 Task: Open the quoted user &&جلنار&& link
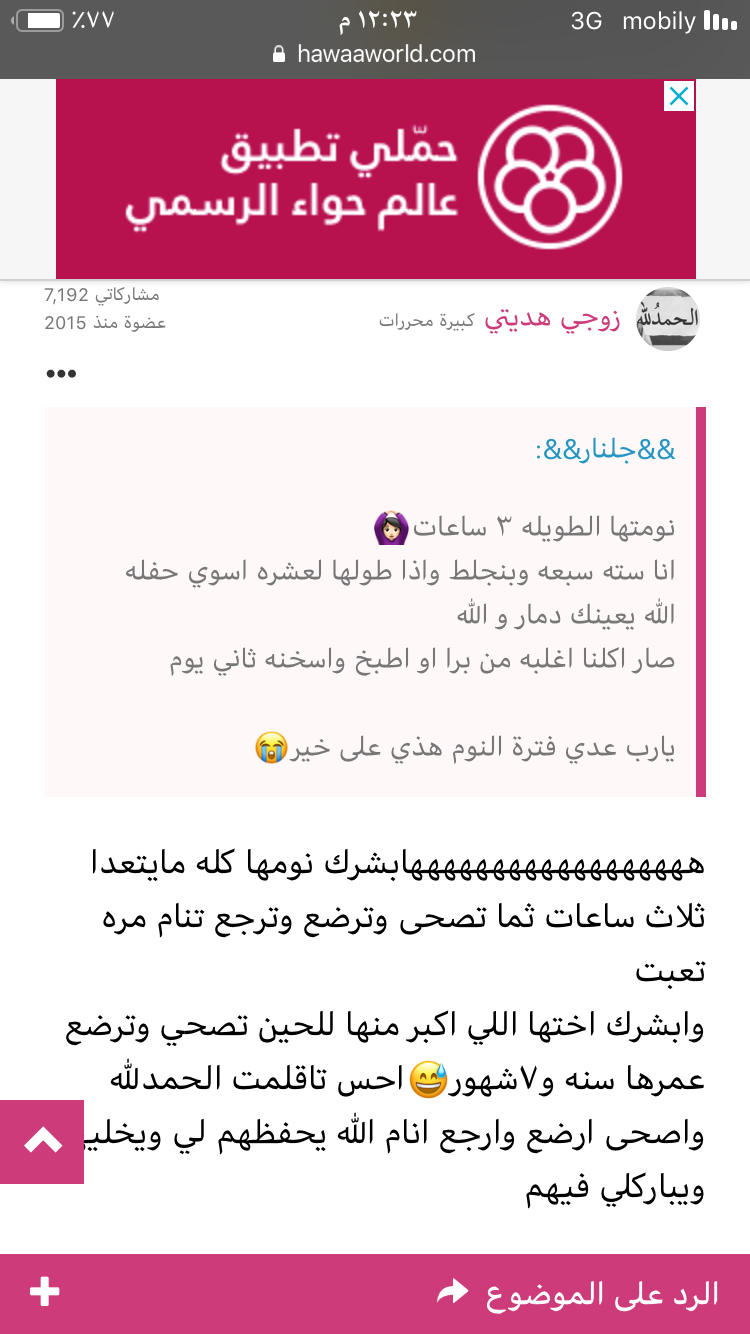click(x=606, y=450)
